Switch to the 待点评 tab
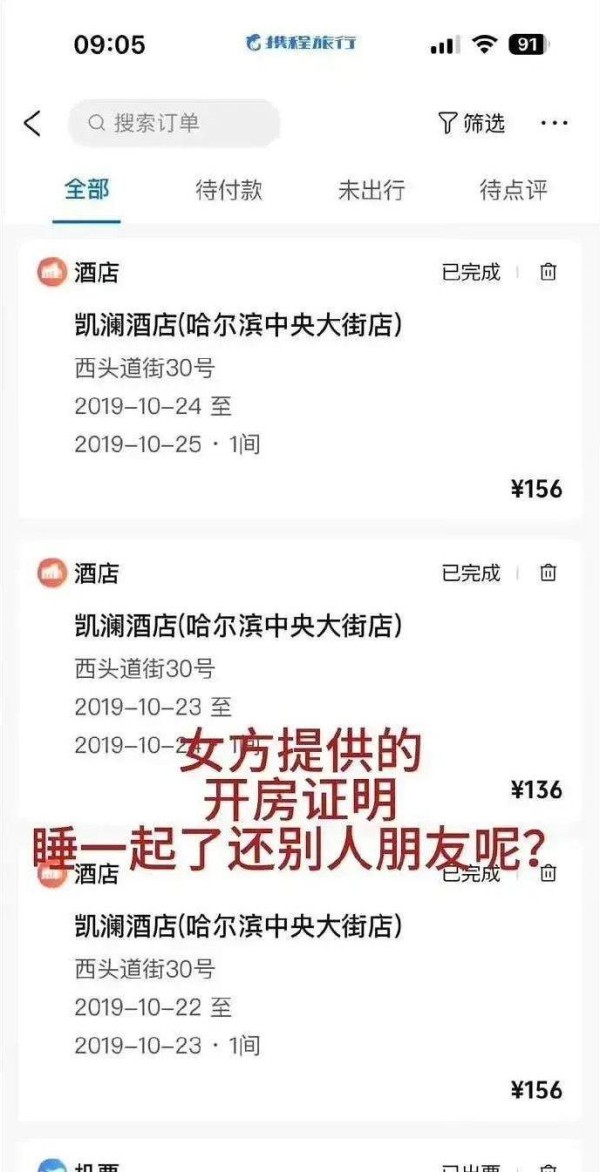The height and width of the screenshot is (1172, 600). point(513,190)
